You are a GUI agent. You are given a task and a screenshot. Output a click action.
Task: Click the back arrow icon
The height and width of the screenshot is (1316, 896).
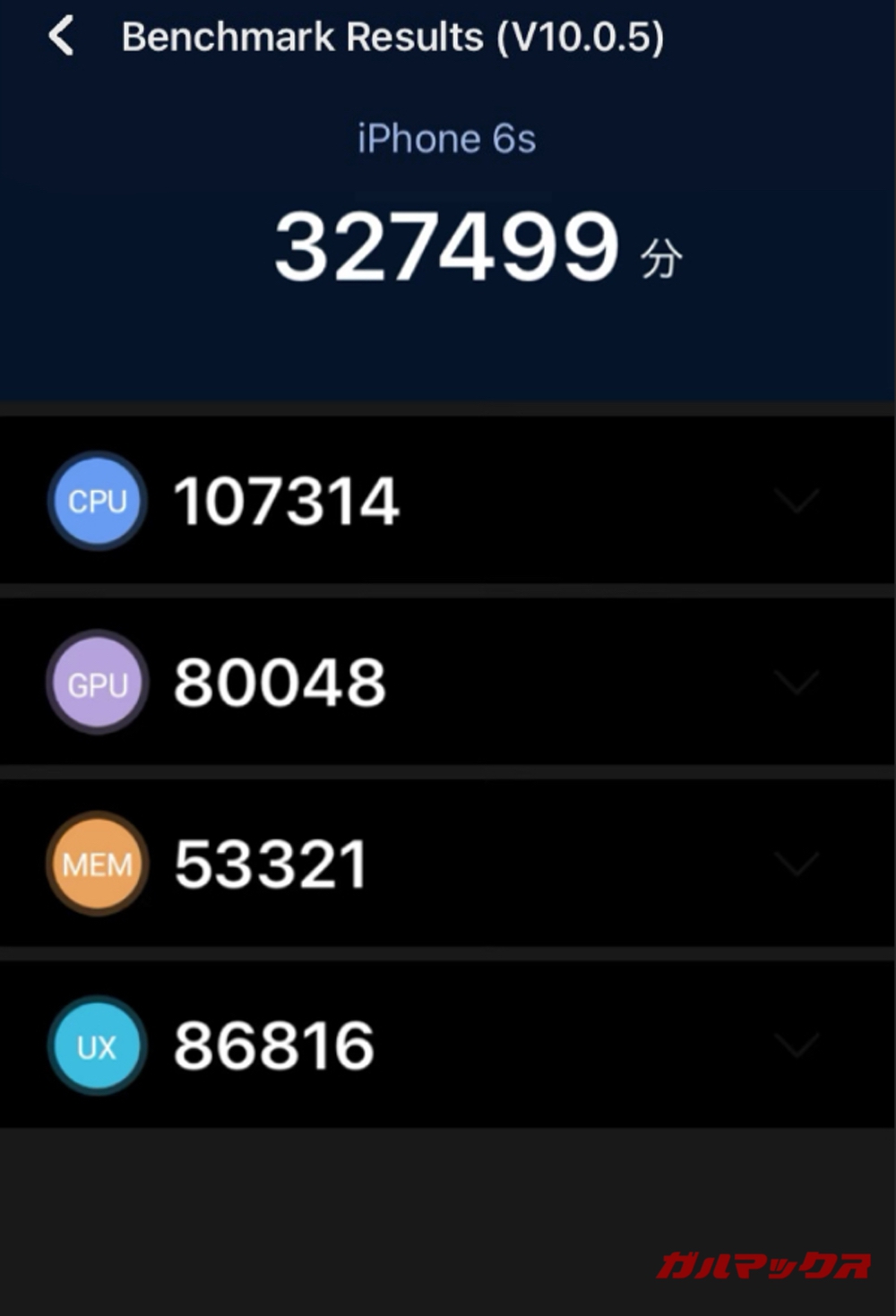coord(61,37)
